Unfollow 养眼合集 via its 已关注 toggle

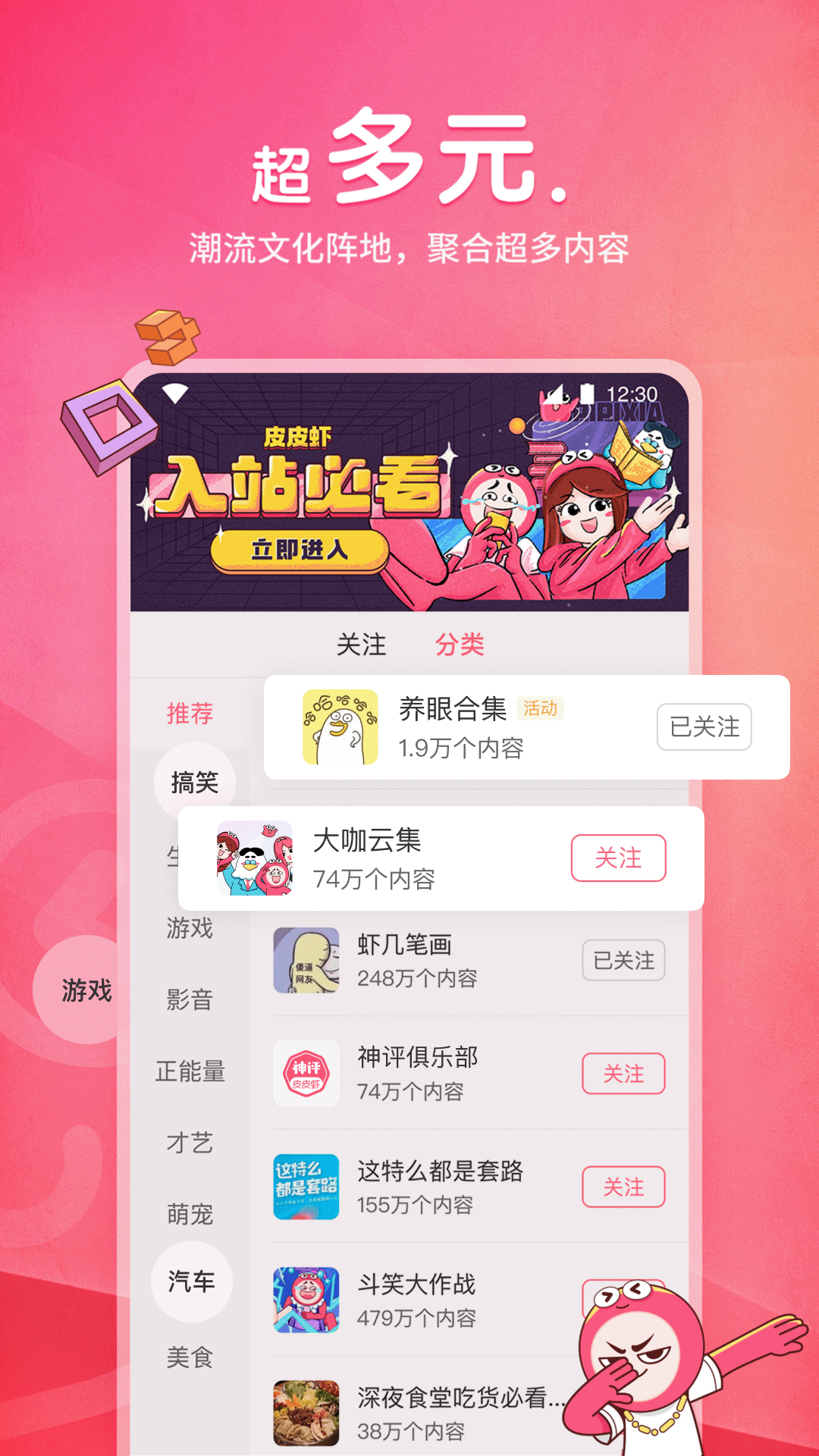[x=704, y=726]
